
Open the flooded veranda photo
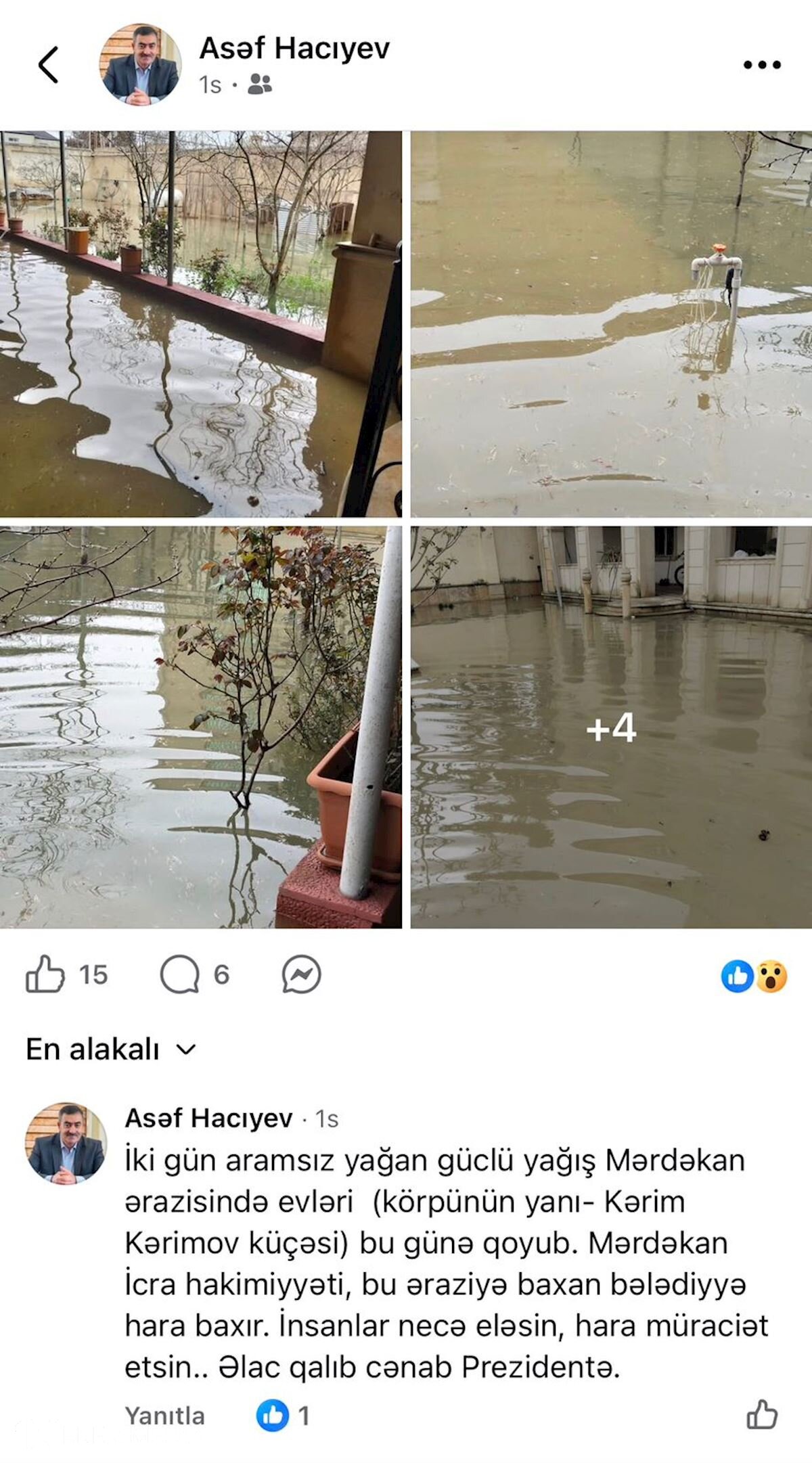coord(200,323)
